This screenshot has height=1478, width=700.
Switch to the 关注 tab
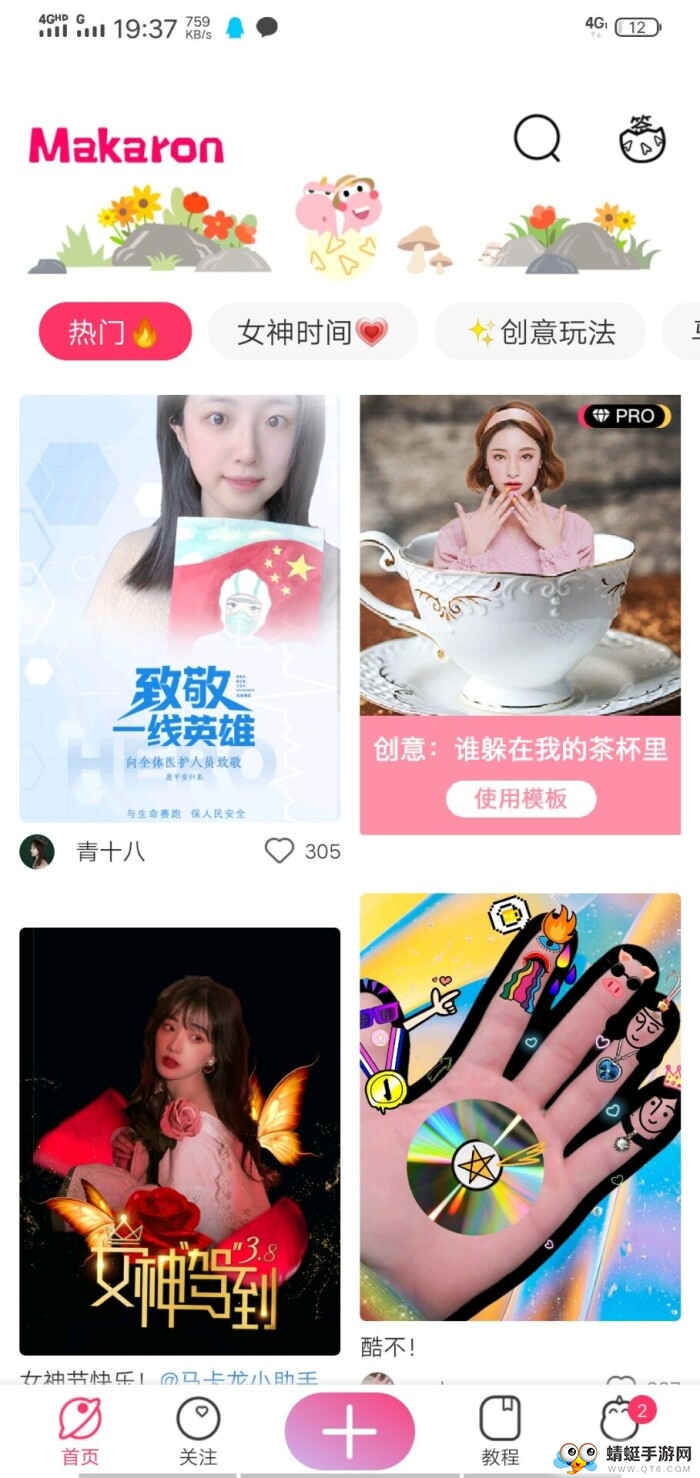pos(198,1432)
